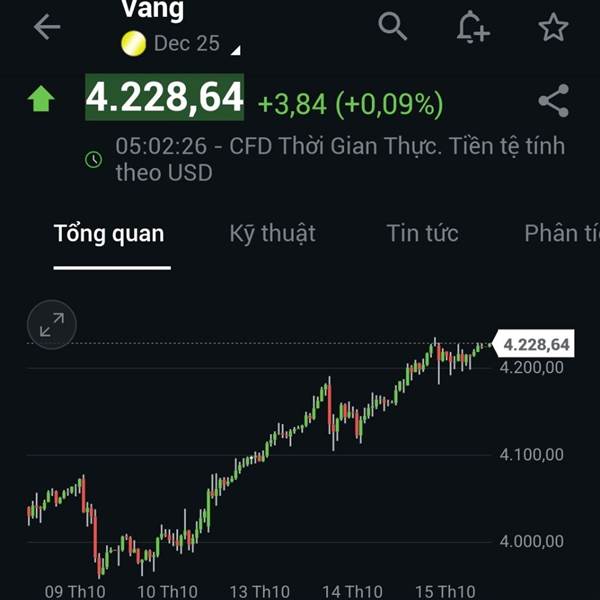
Task: Switch to the Kỹ thuật tab
Action: coord(272,233)
